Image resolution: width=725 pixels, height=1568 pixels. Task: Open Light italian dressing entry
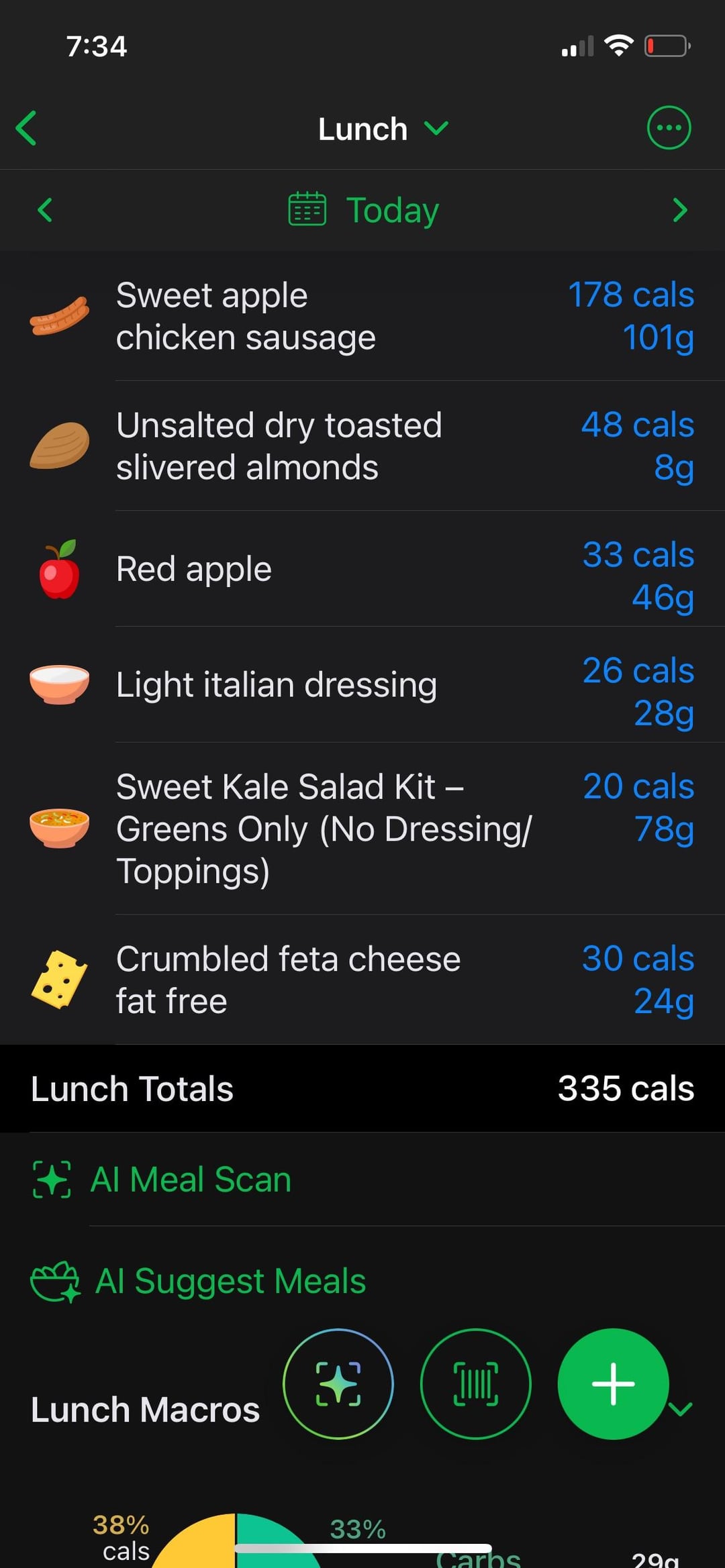[362, 685]
